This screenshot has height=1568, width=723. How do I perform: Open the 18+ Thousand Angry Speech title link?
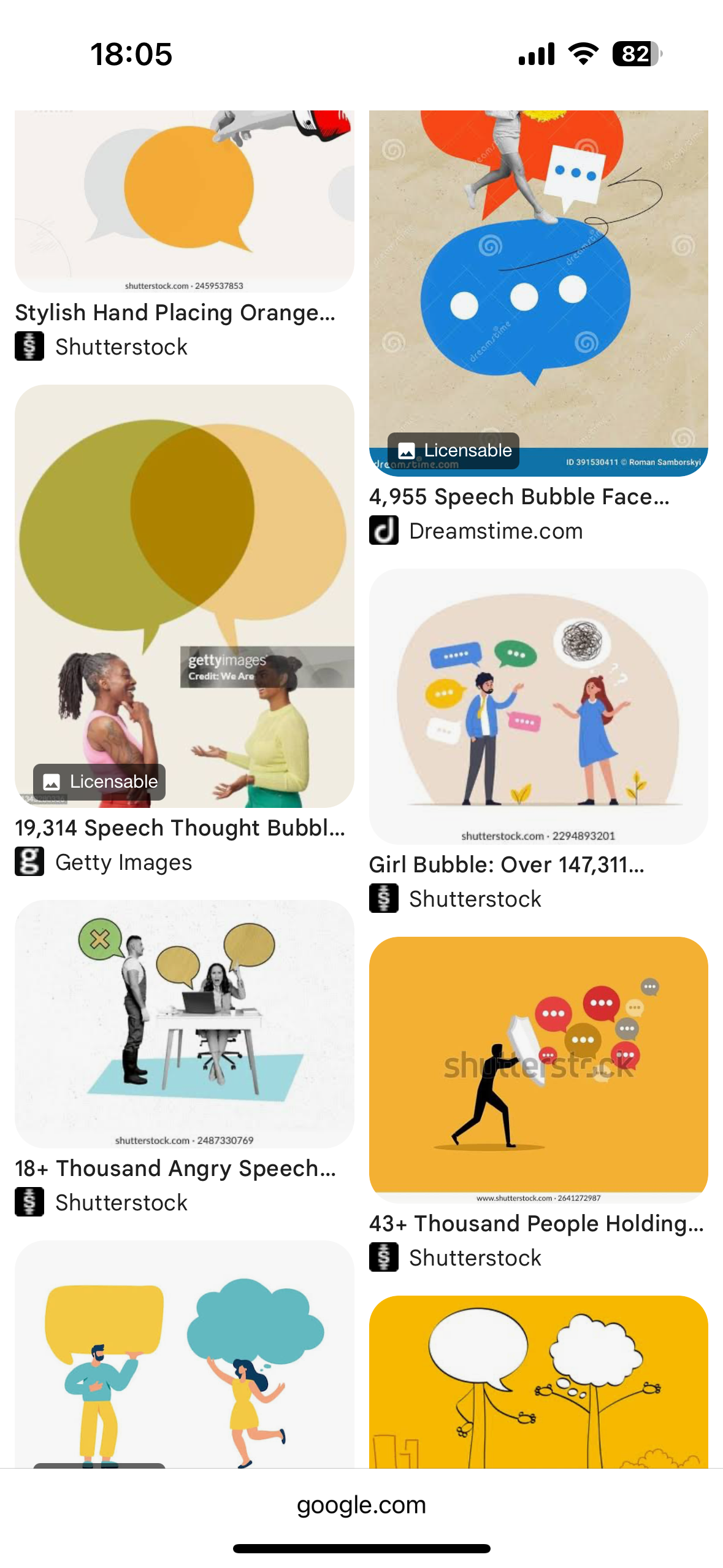pyautogui.click(x=175, y=1169)
